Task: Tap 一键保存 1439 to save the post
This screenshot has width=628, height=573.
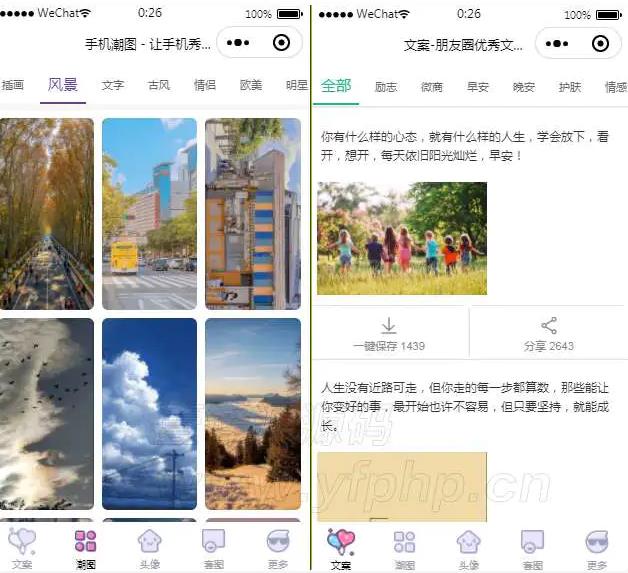Action: 389,334
